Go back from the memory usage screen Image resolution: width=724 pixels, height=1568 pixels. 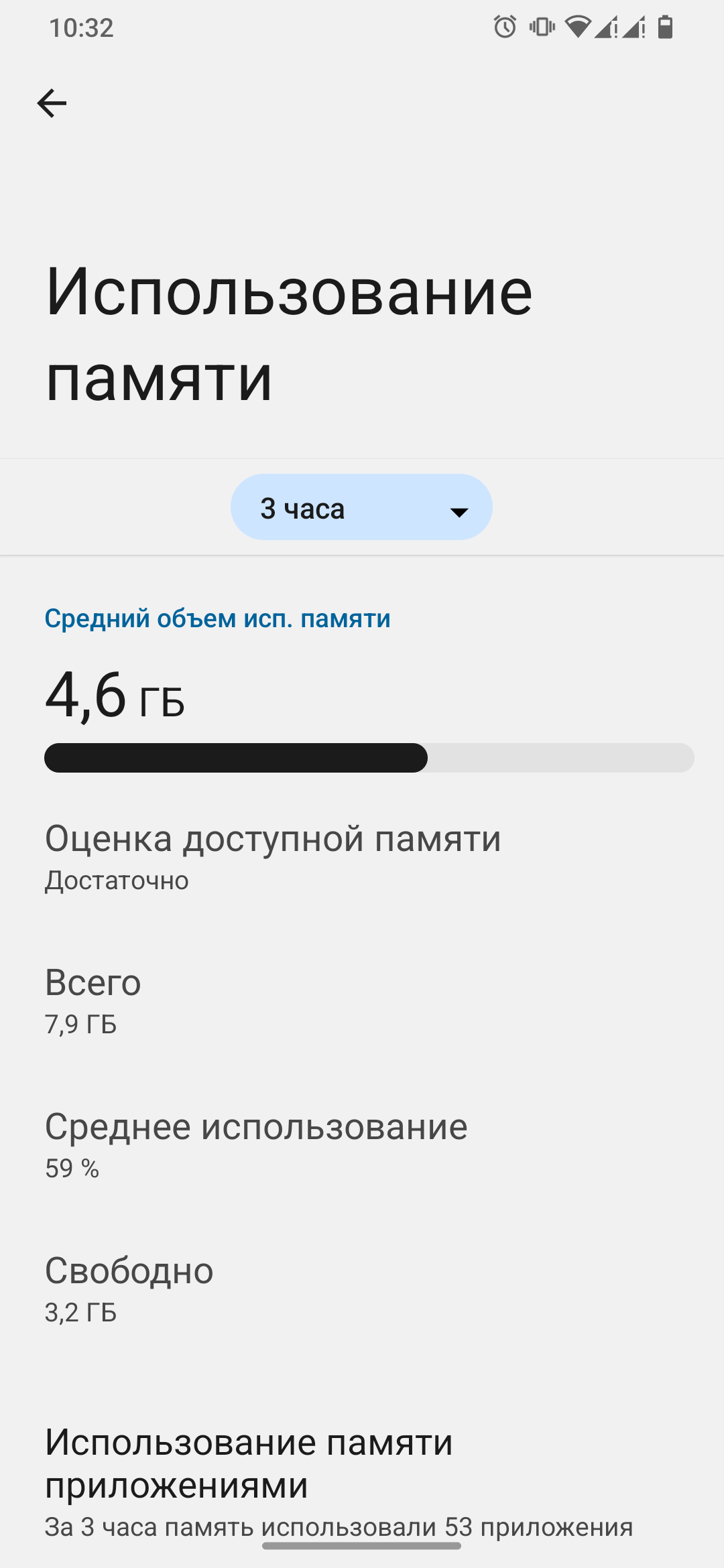pos(52,104)
